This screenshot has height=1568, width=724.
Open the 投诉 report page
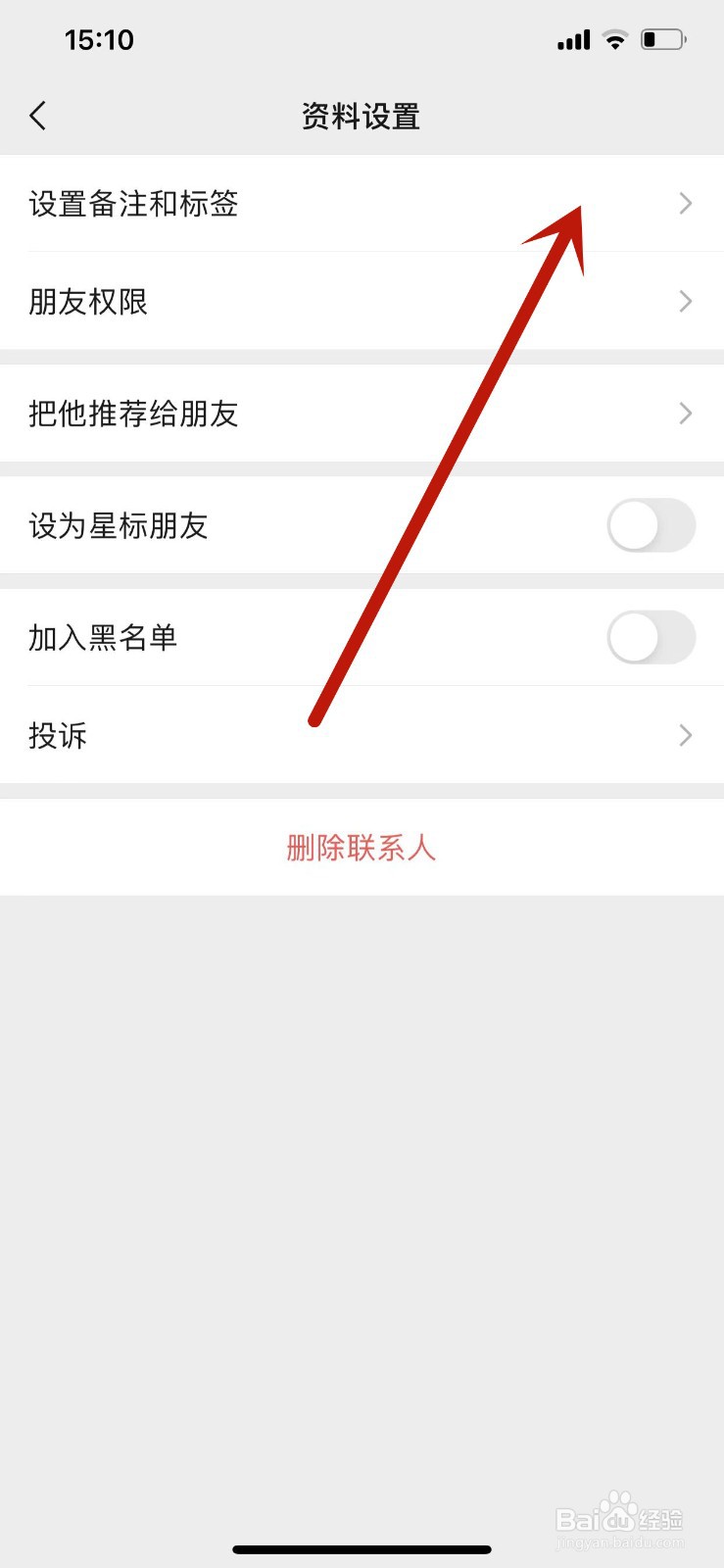196,735
